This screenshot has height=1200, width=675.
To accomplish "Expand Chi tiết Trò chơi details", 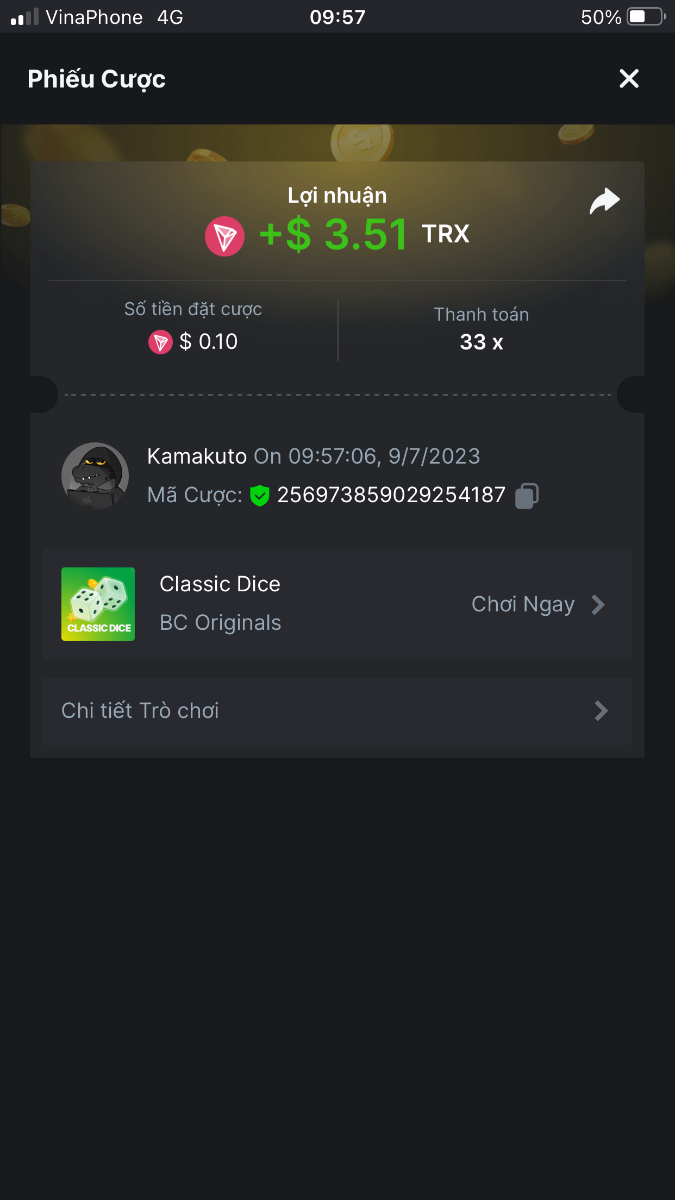I will pos(337,711).
